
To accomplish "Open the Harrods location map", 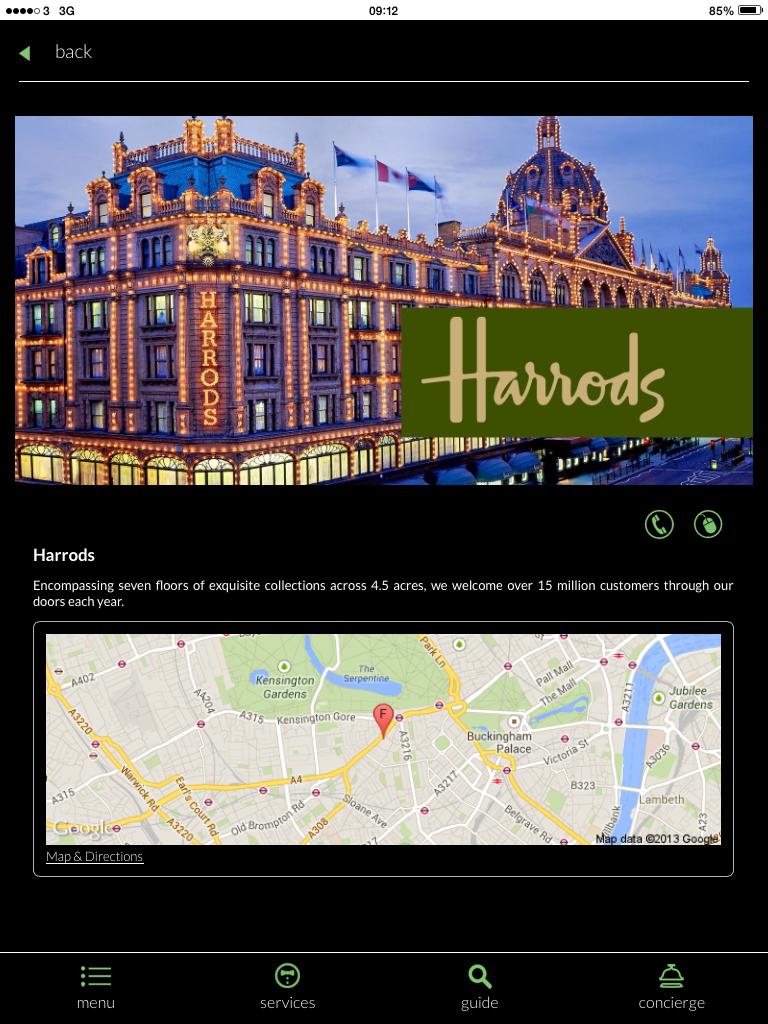I will (383, 739).
